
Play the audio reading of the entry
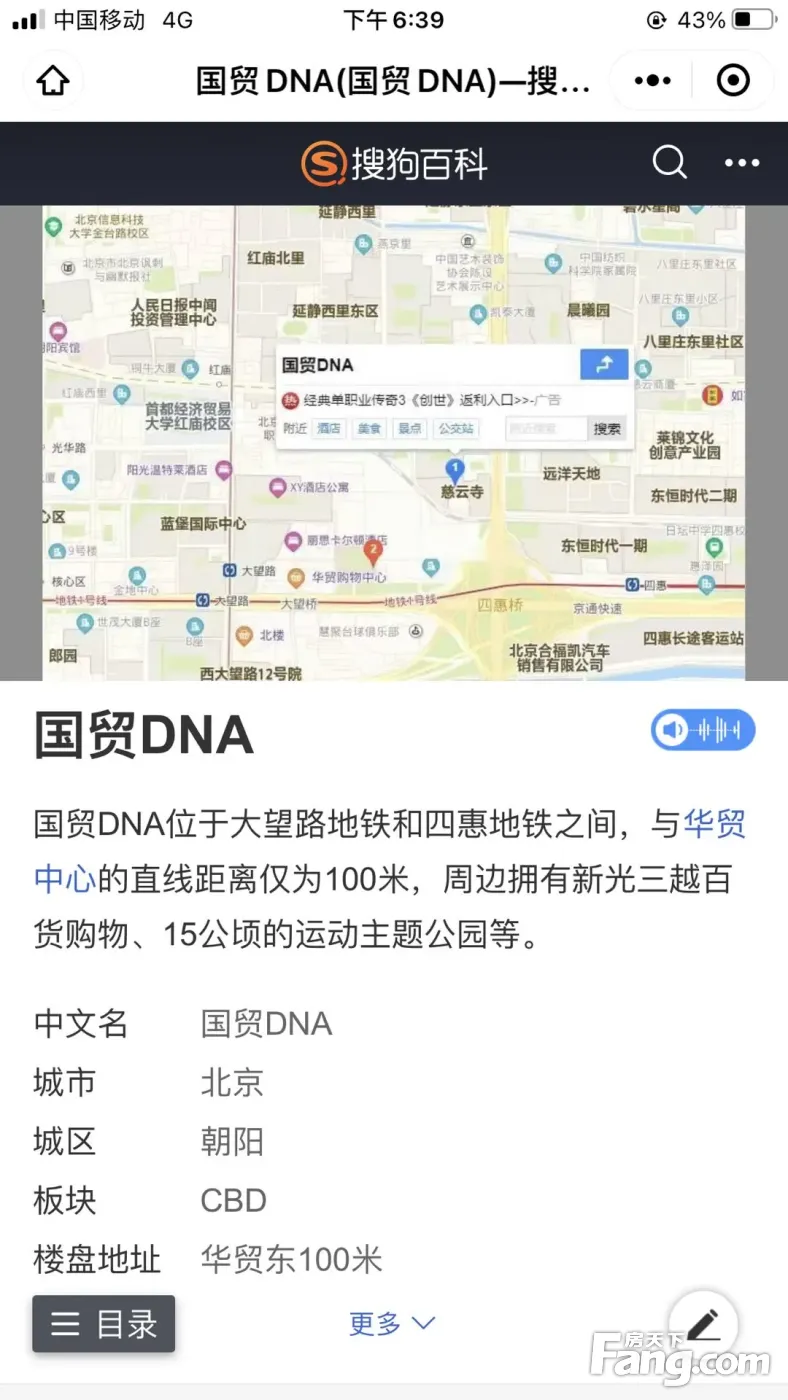(703, 731)
